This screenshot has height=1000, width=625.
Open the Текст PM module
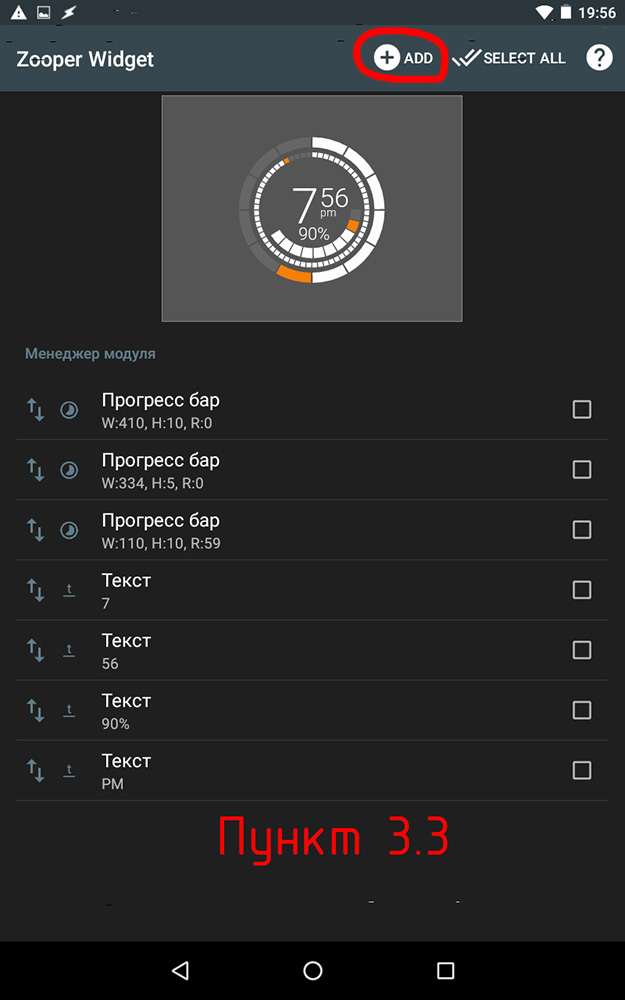click(x=300, y=770)
